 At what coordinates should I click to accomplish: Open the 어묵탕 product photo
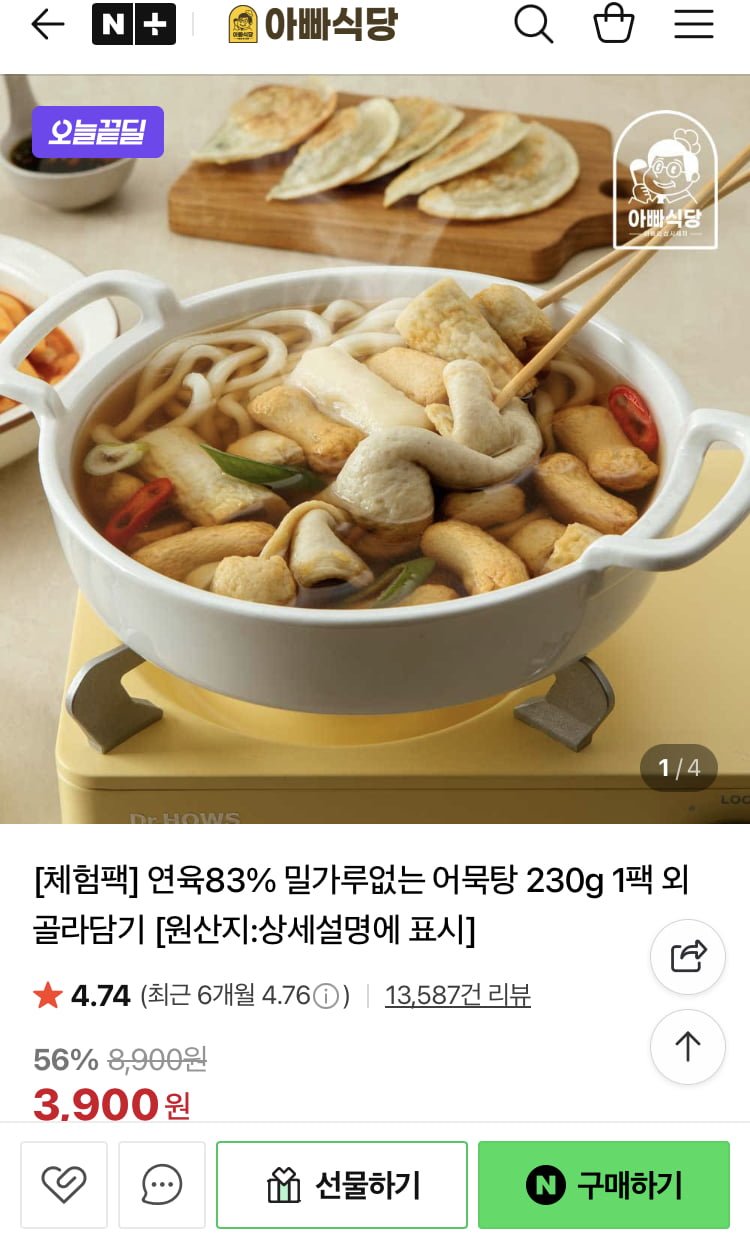(x=375, y=450)
